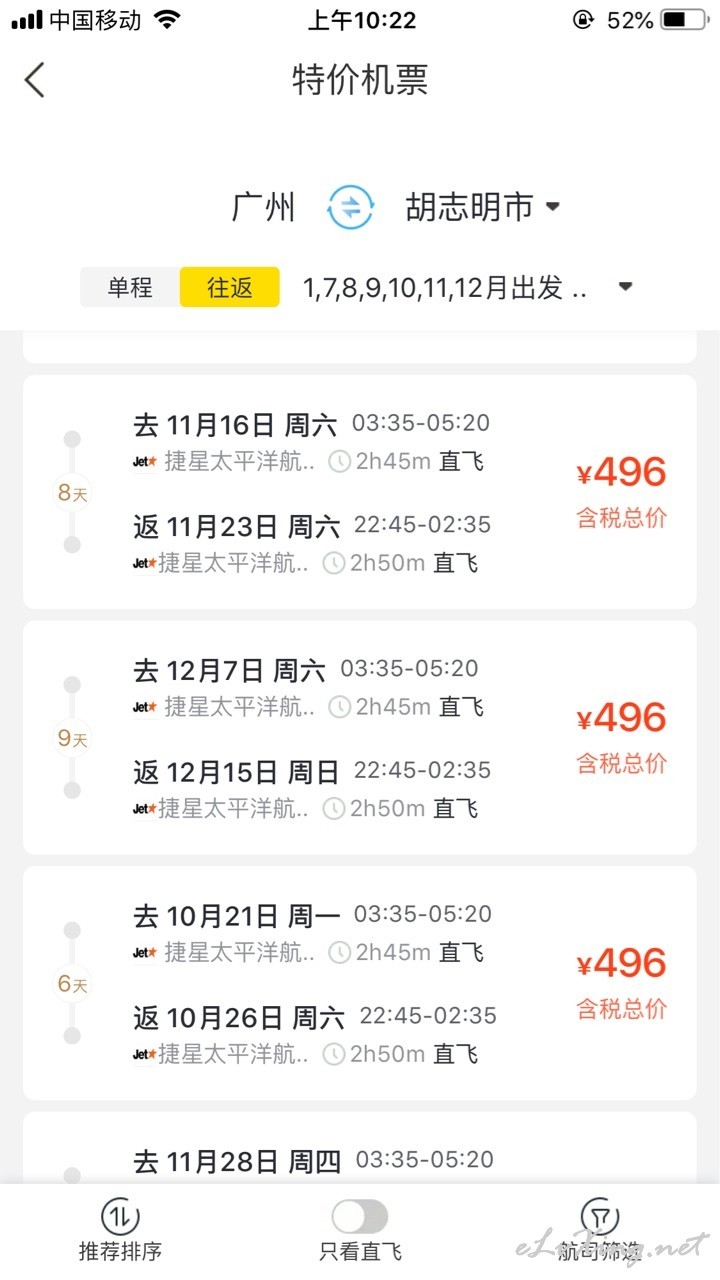The height and width of the screenshot is (1280, 720).
Task: Open the 推荐排序 sorting options
Action: [x=120, y=1230]
